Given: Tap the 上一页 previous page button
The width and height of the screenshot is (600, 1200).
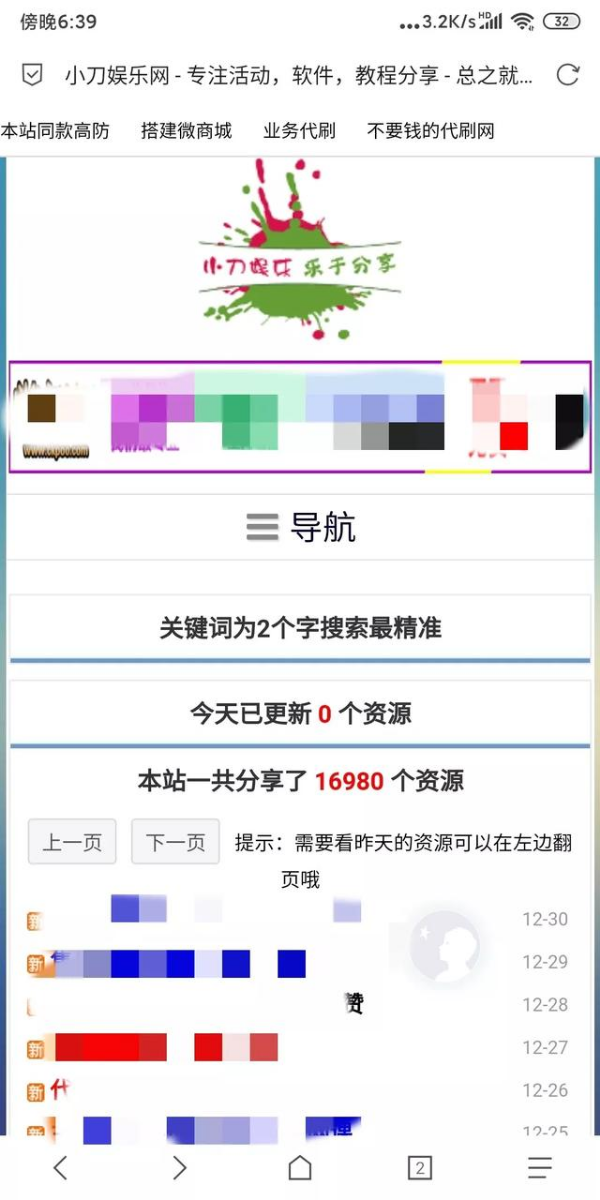Looking at the screenshot, I should pos(72,842).
